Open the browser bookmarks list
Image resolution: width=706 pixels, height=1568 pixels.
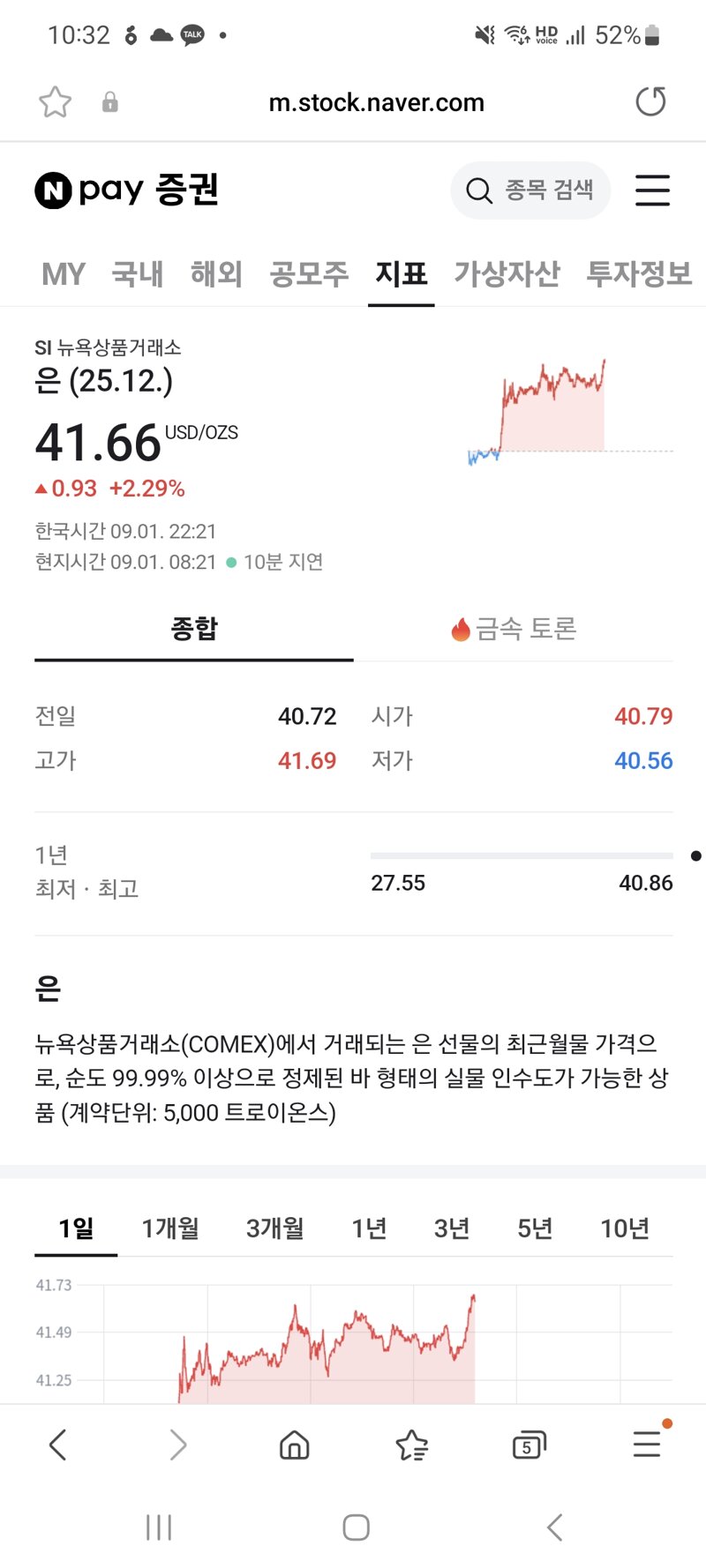point(411,1445)
